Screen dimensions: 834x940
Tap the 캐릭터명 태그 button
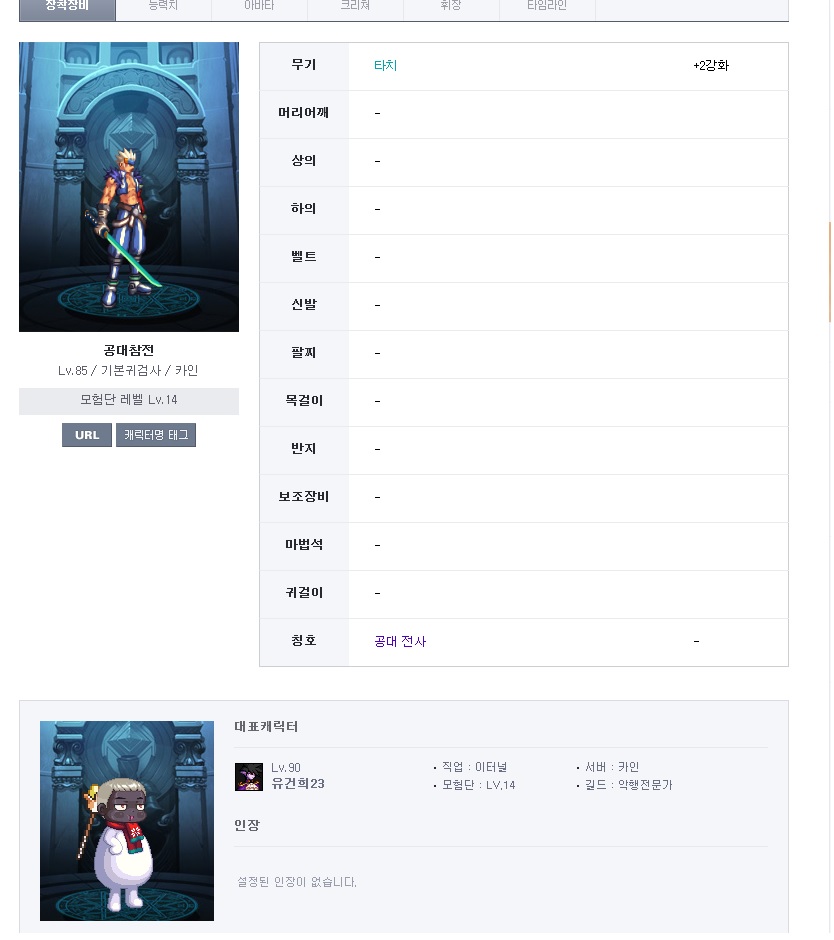point(156,435)
